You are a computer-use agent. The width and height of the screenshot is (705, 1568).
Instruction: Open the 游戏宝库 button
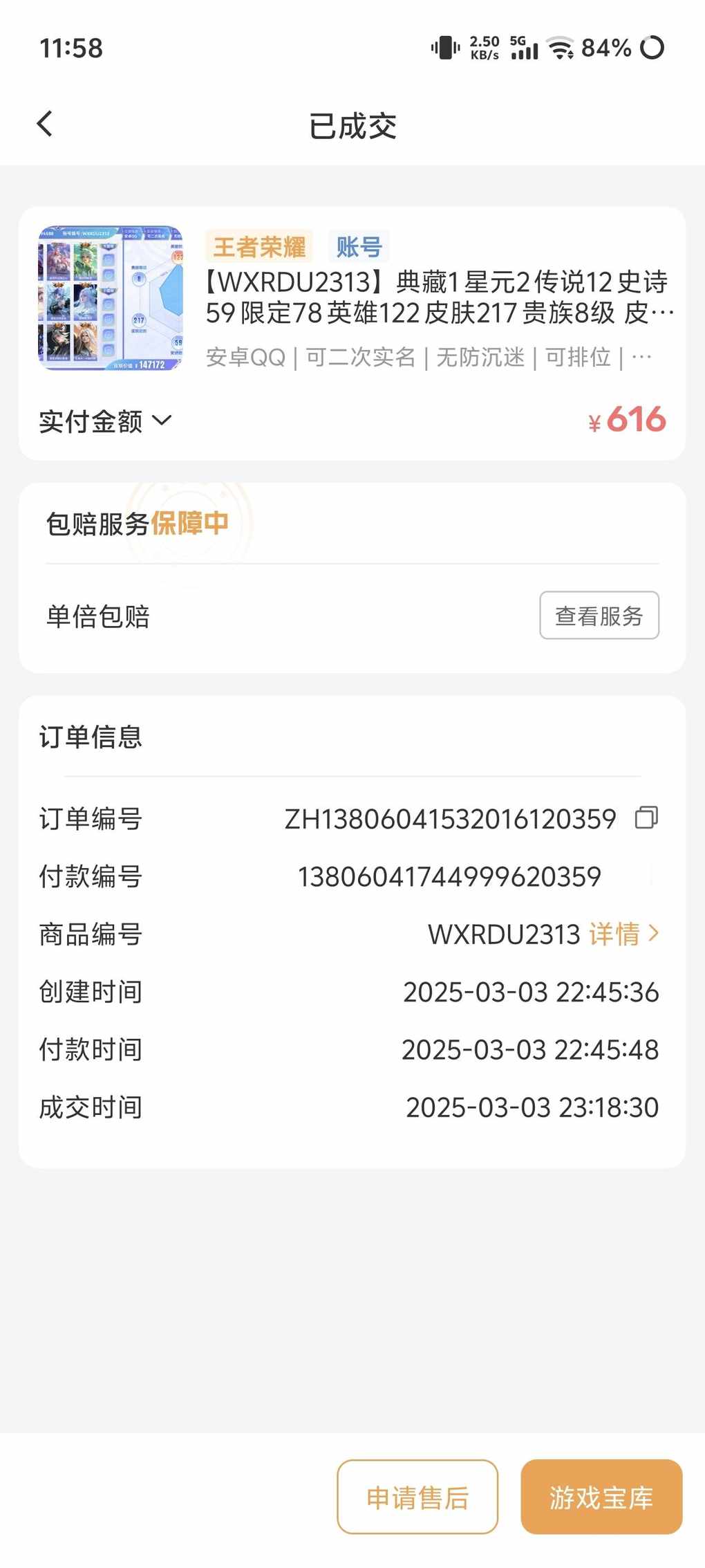click(601, 1497)
